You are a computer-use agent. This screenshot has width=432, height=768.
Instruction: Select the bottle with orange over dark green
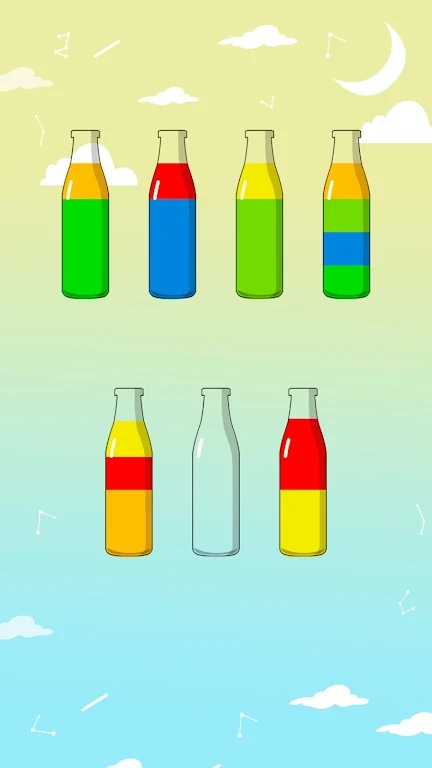(86, 215)
